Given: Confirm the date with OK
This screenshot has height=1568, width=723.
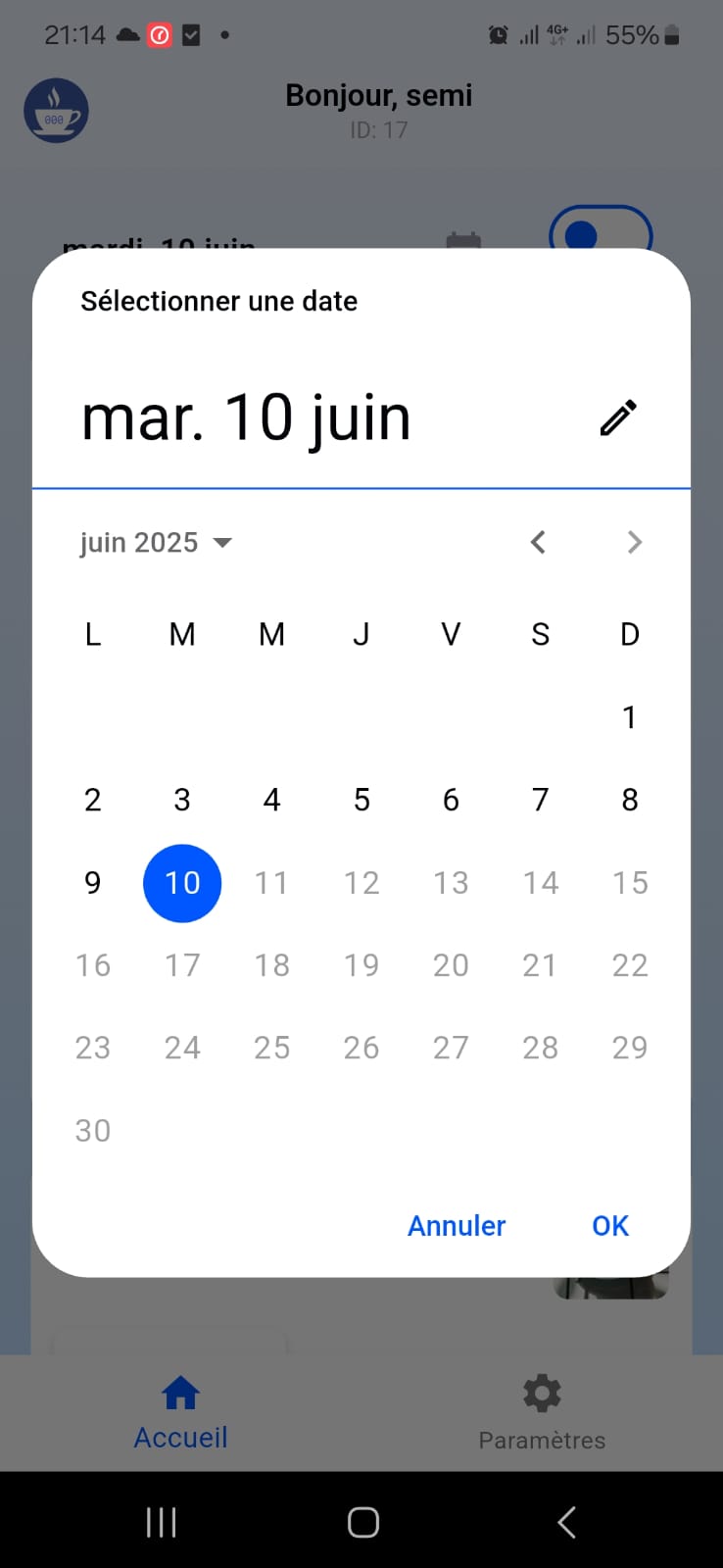Looking at the screenshot, I should click(x=609, y=1225).
